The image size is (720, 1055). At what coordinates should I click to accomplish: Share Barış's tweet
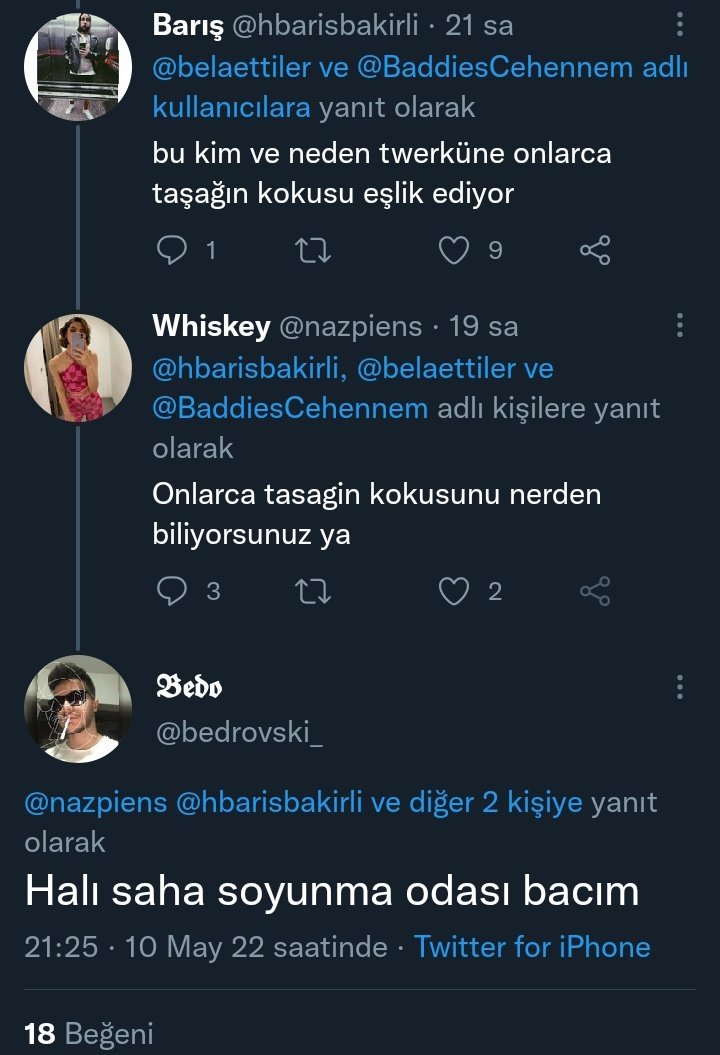tap(595, 251)
